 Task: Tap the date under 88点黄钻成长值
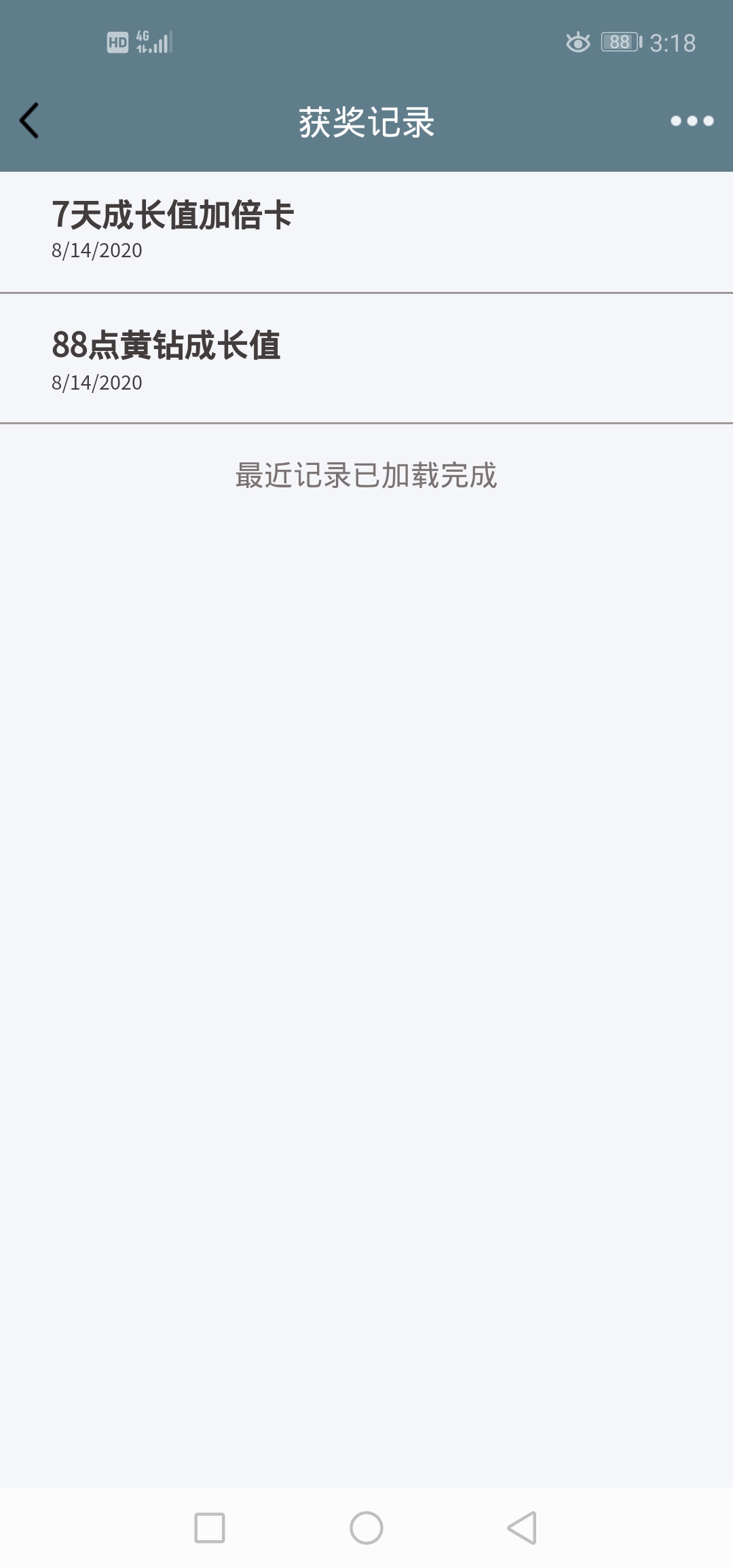[x=96, y=382]
